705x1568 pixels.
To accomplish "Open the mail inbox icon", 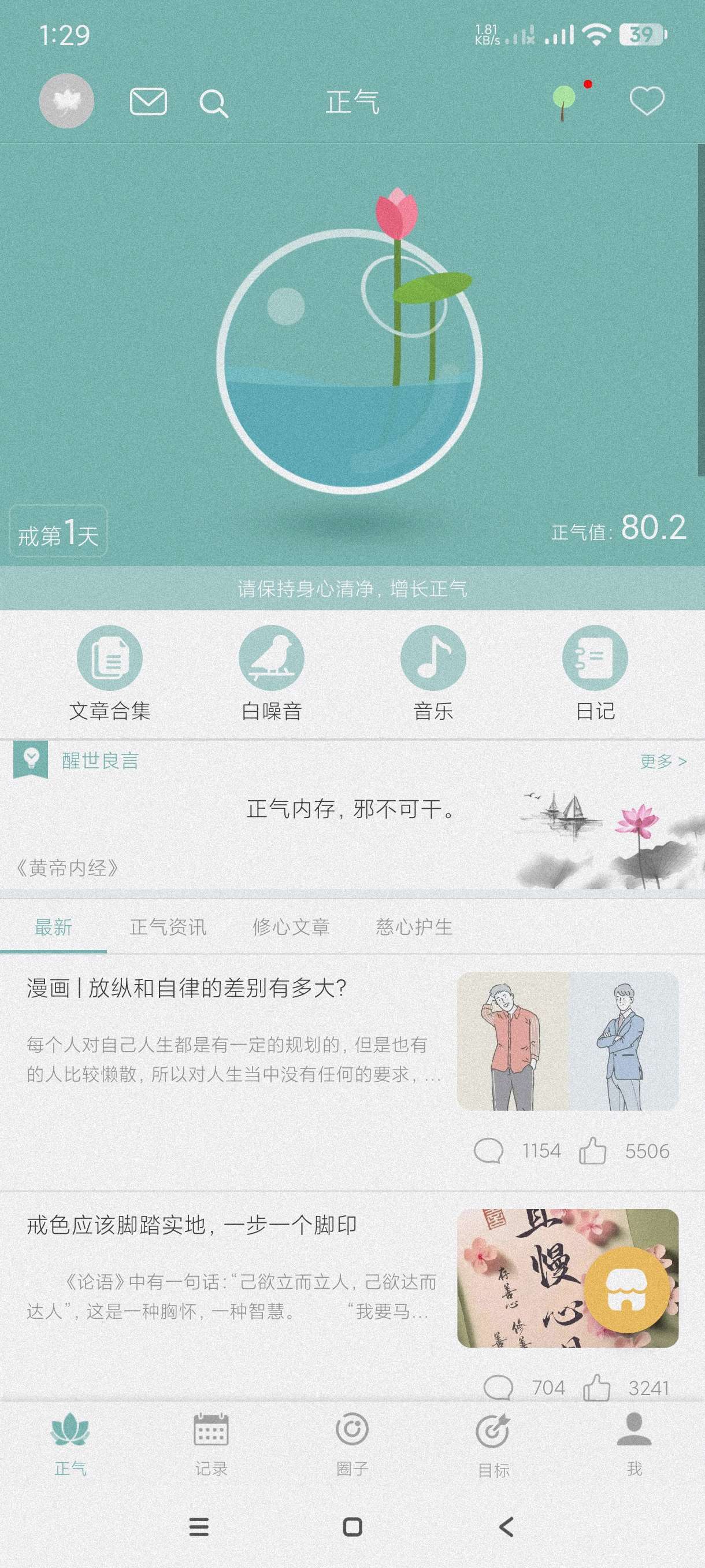I will [149, 102].
